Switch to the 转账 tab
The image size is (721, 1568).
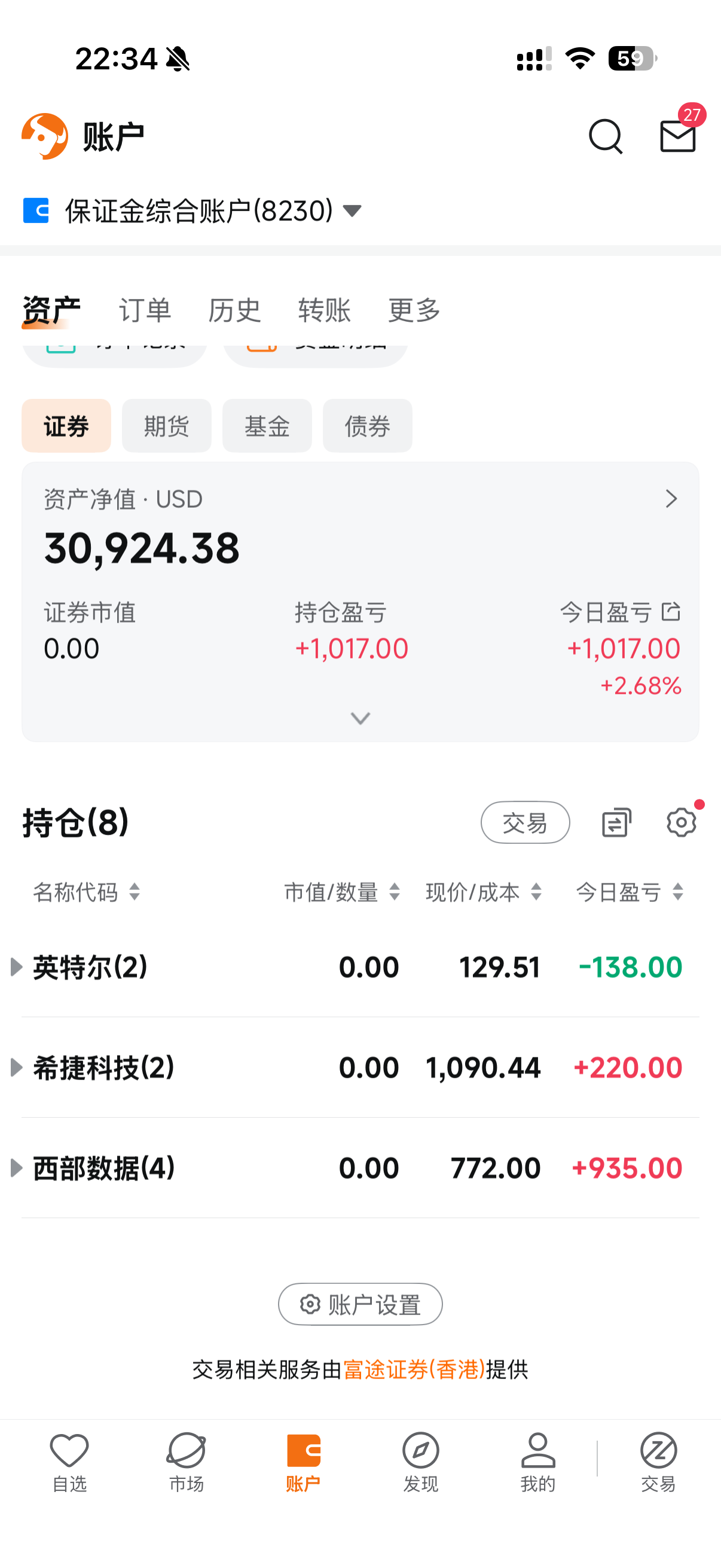point(324,310)
